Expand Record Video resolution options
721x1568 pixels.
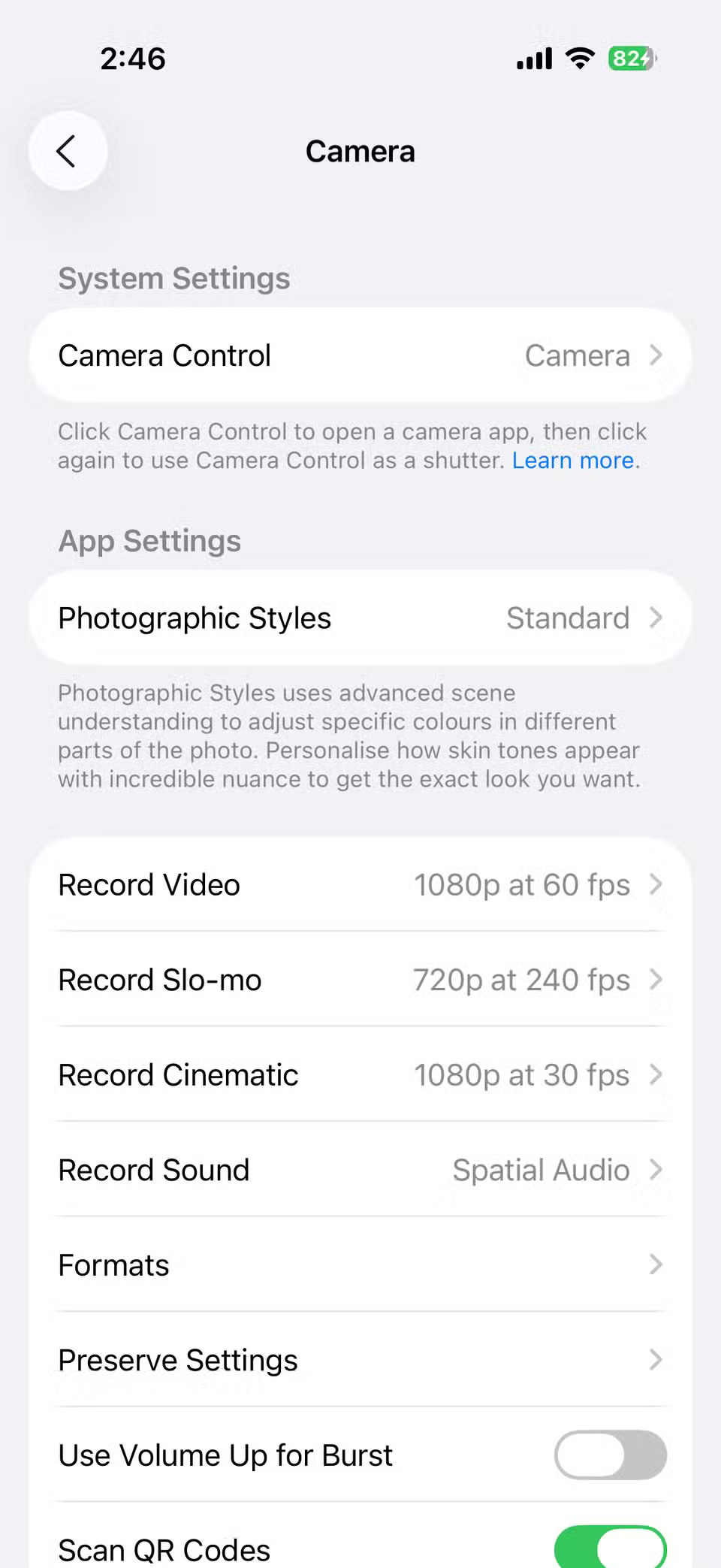coord(360,884)
